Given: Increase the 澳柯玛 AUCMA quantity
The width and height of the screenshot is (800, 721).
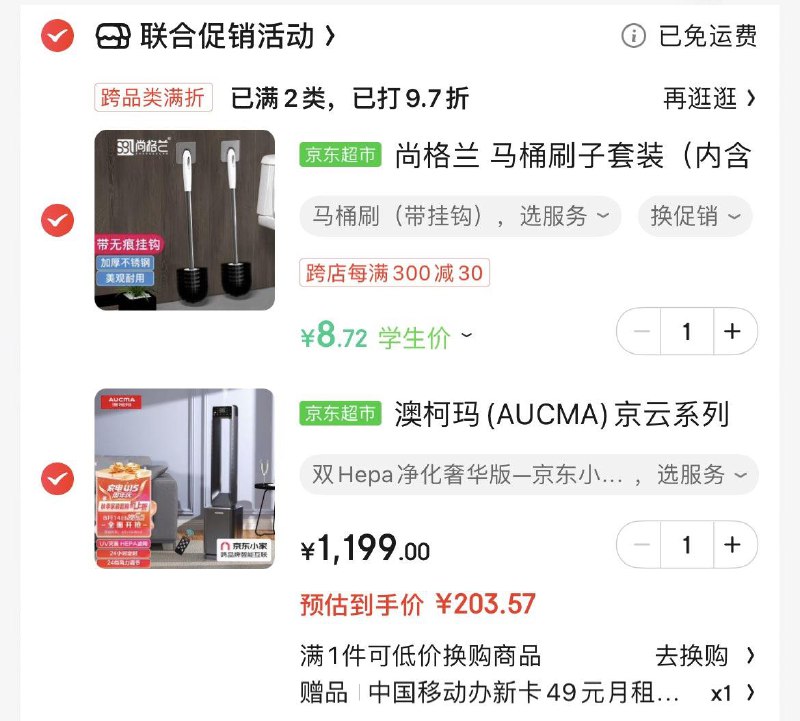Looking at the screenshot, I should [x=733, y=545].
